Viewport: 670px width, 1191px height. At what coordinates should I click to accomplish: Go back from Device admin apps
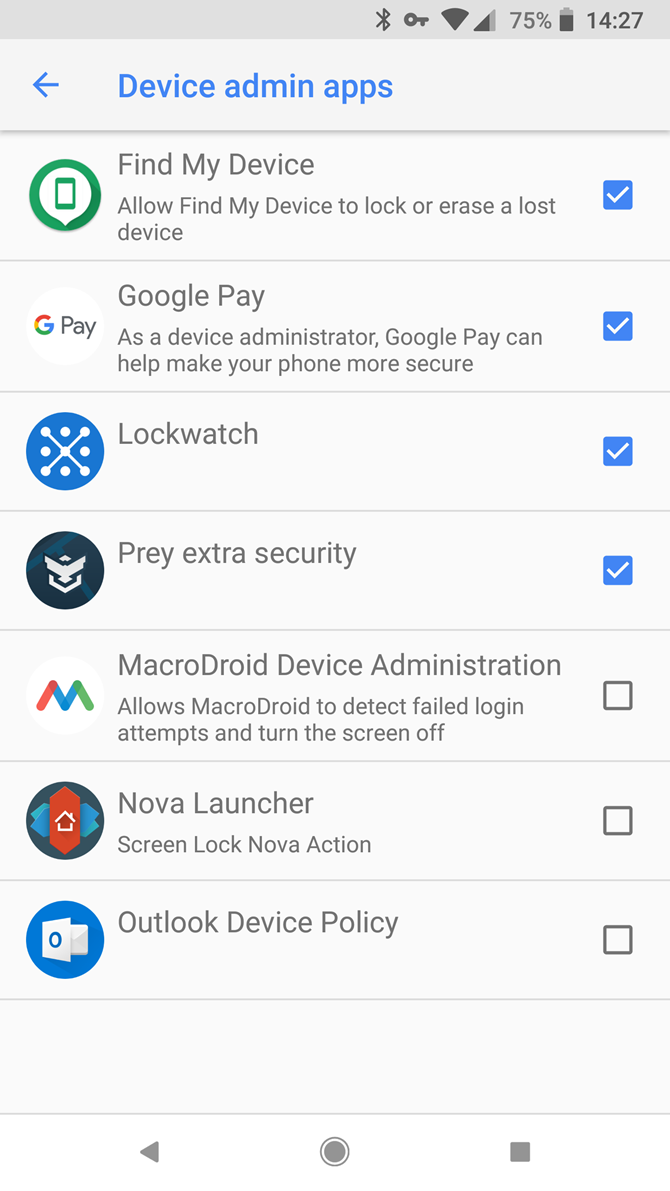coord(46,86)
